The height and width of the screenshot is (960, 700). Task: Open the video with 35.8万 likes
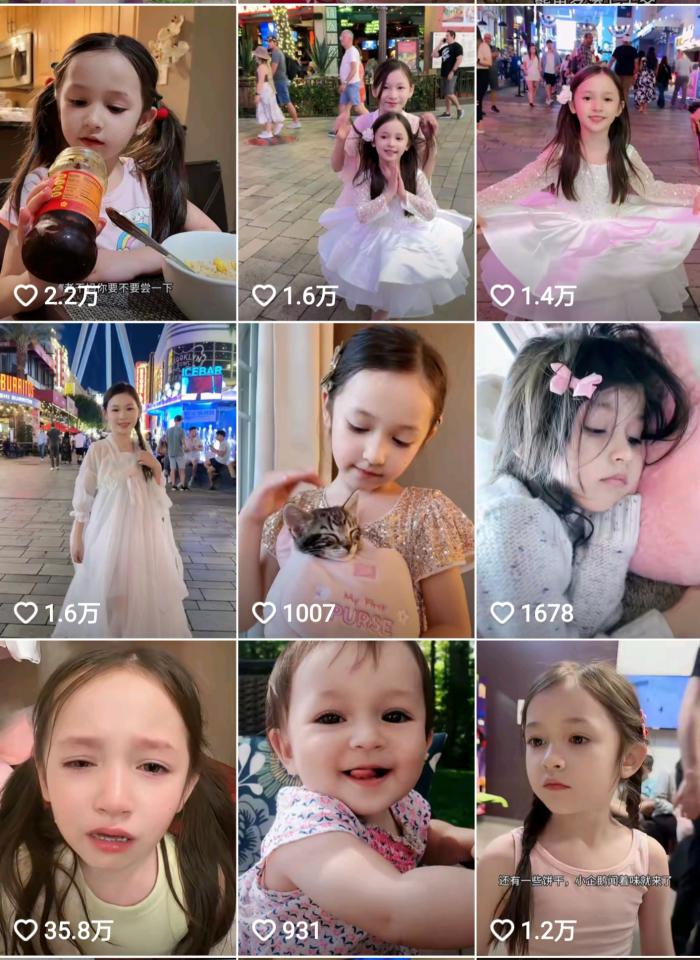point(118,798)
